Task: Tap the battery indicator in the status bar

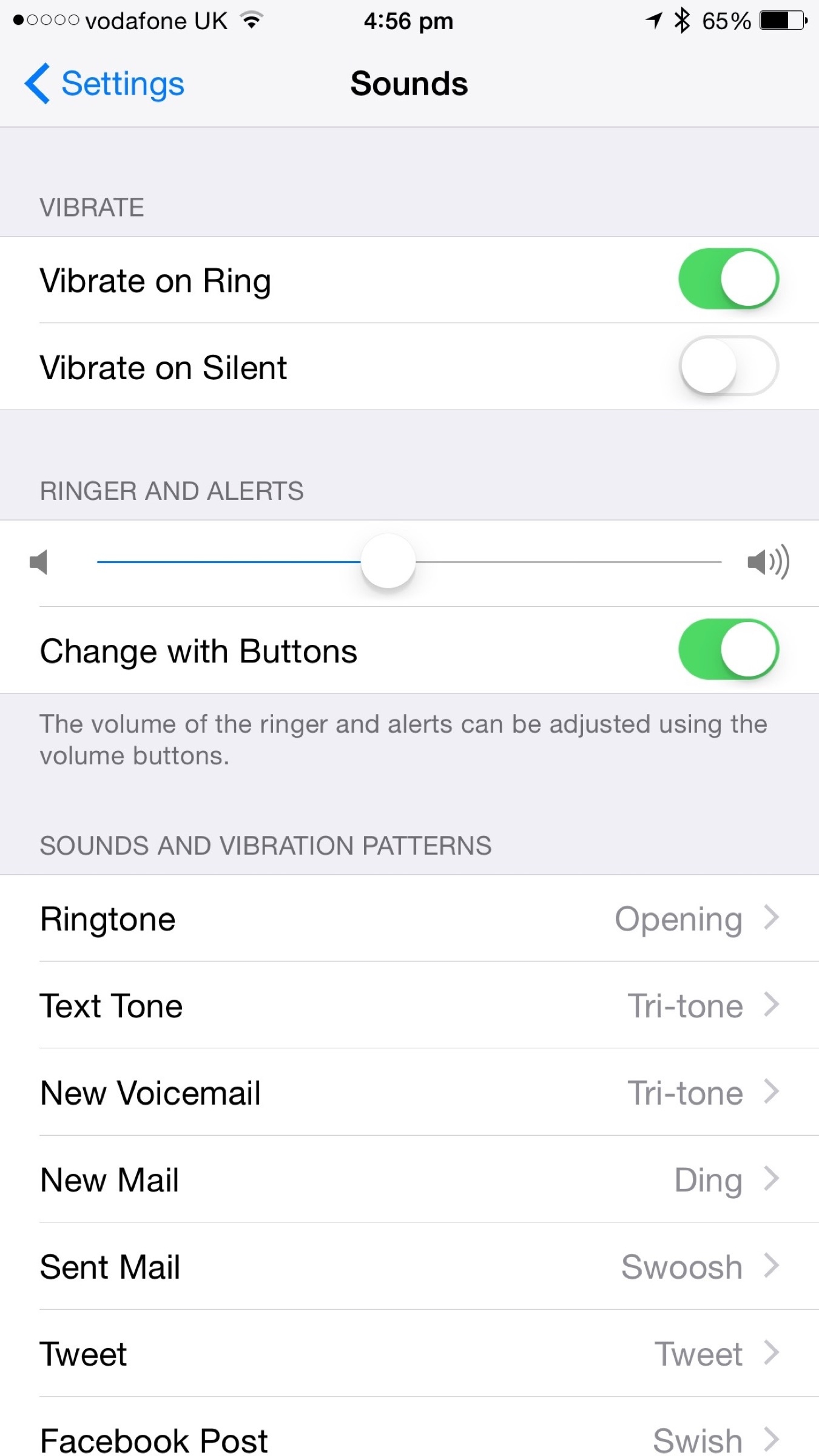Action: click(x=780, y=19)
